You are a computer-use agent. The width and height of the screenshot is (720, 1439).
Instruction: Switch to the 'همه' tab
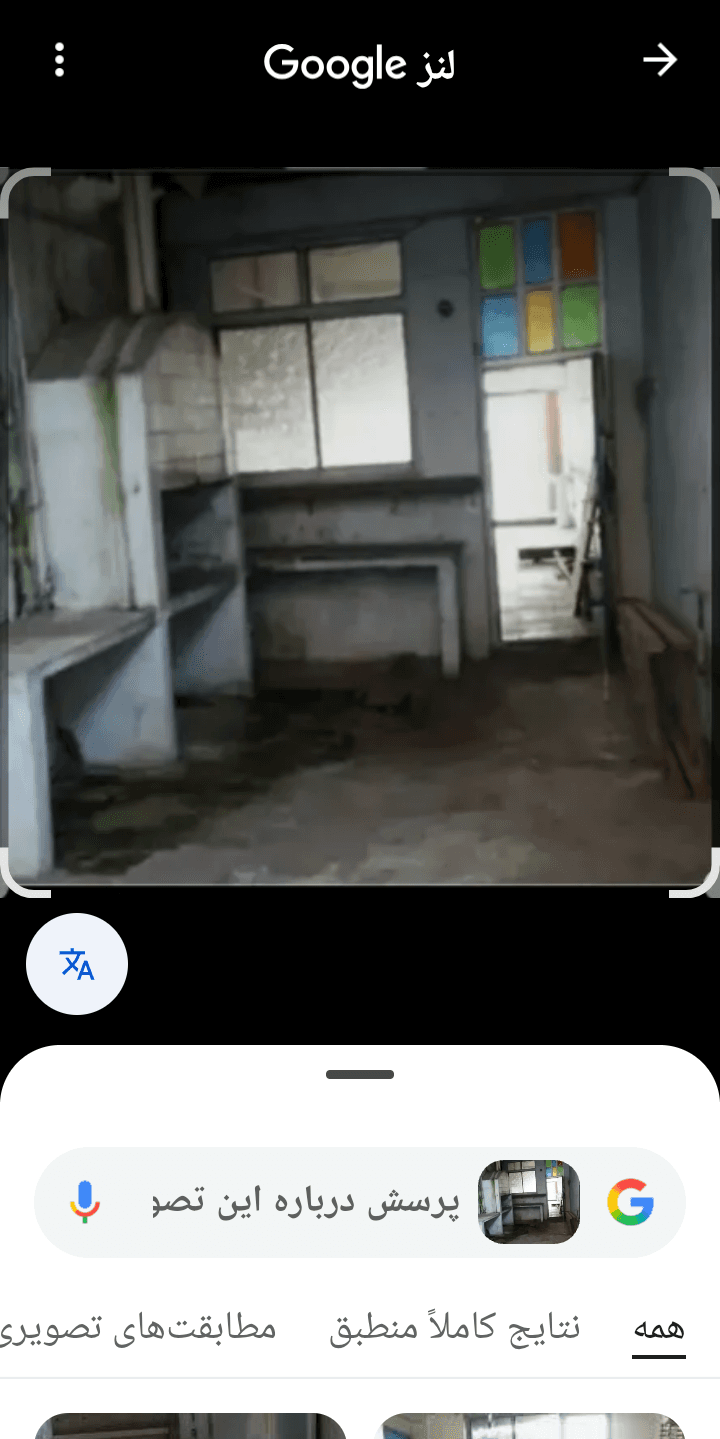[659, 1329]
